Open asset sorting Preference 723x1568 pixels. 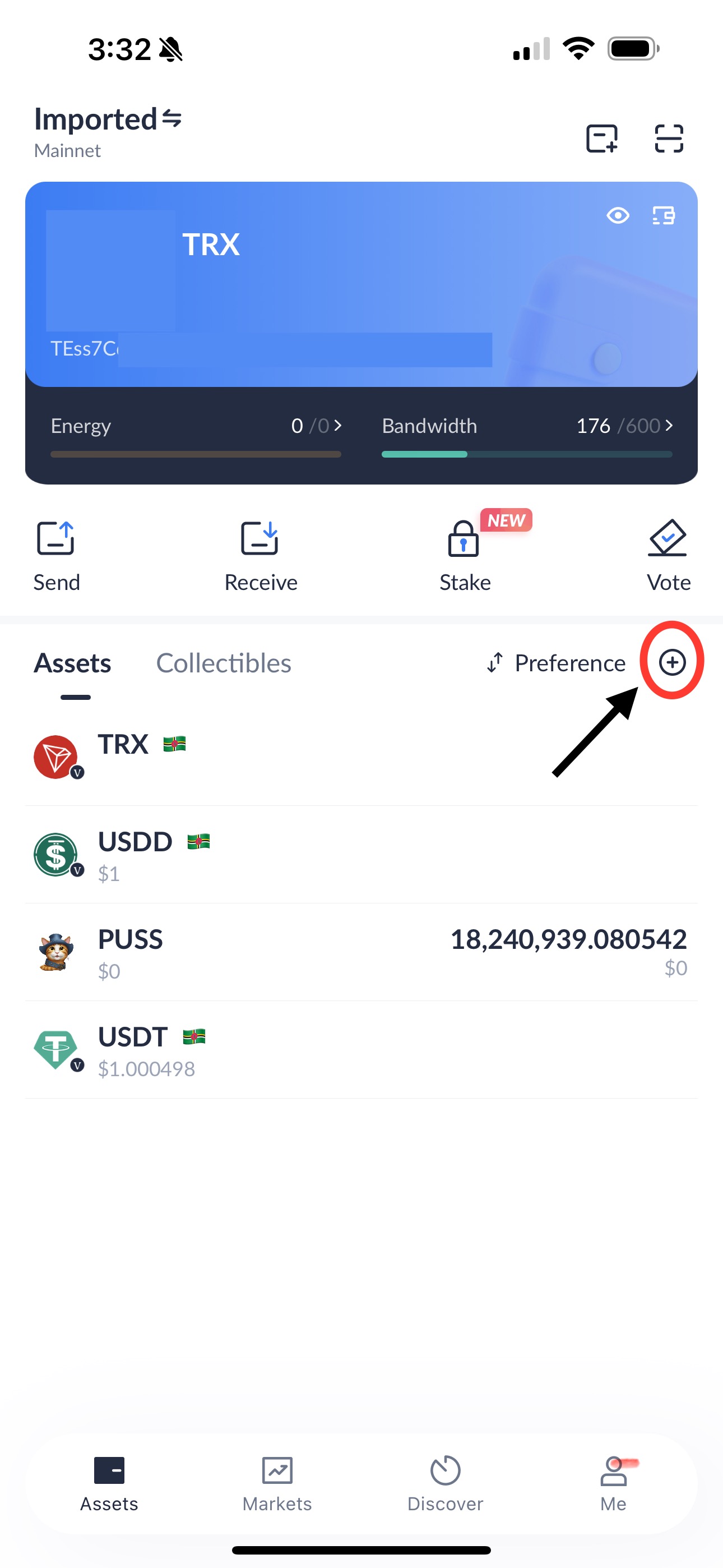pos(556,663)
